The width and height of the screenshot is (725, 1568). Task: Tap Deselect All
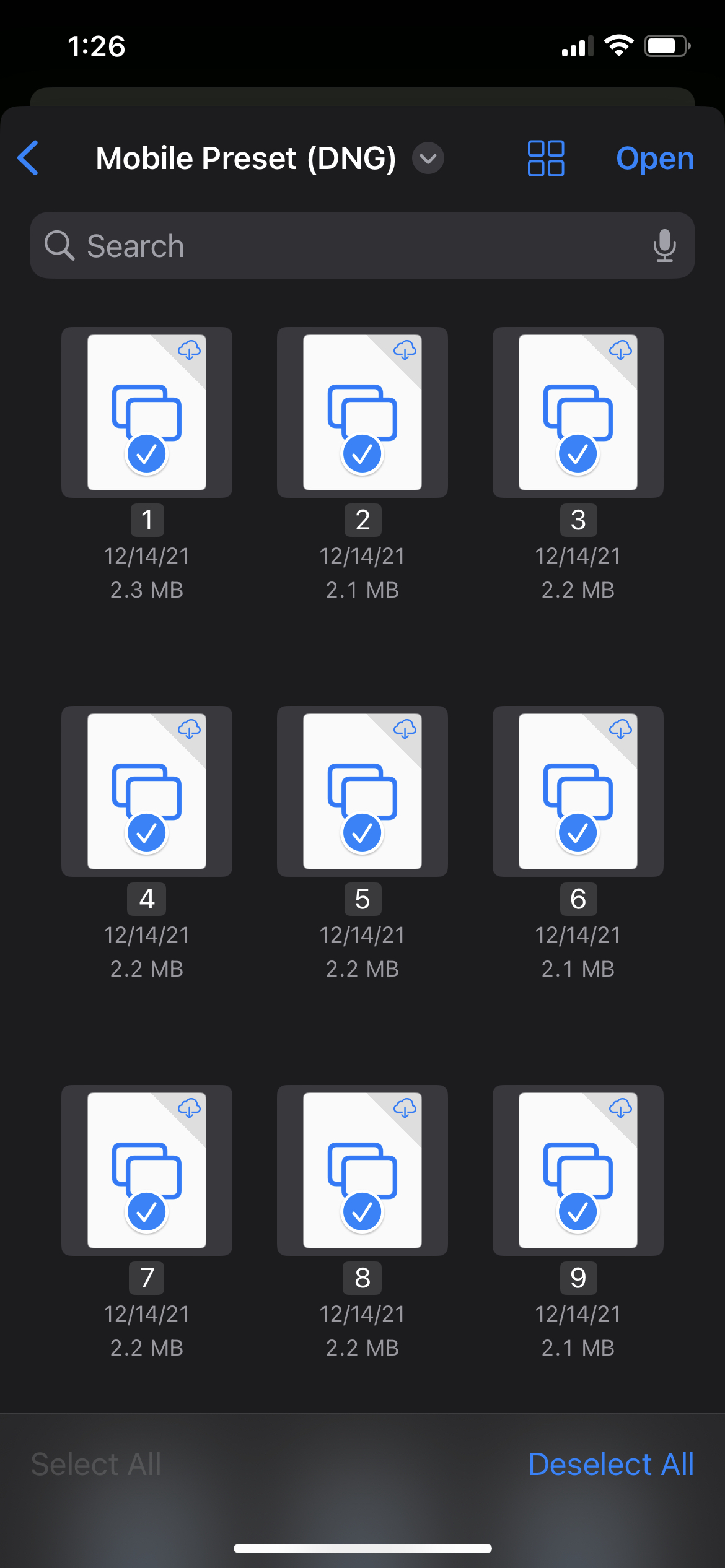tap(610, 1465)
